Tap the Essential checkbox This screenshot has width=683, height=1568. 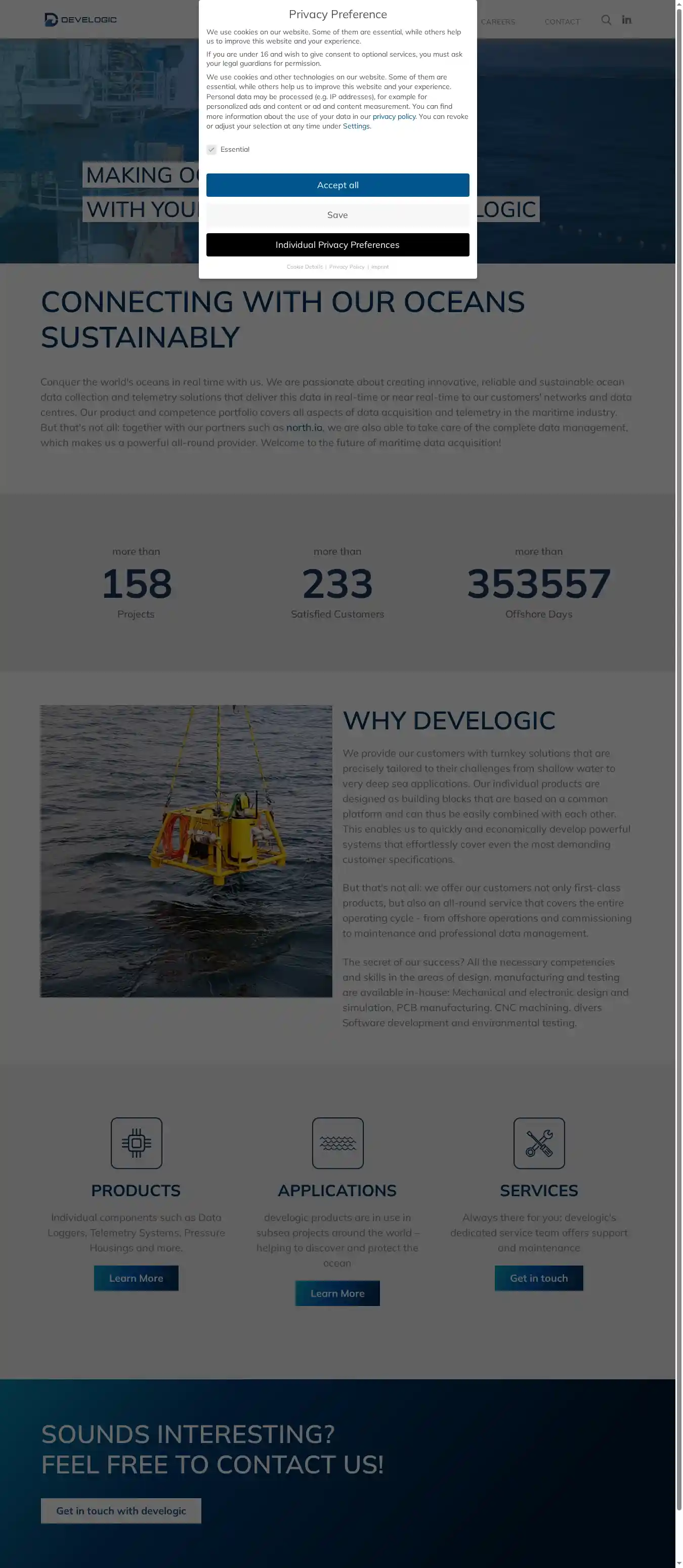(211, 150)
